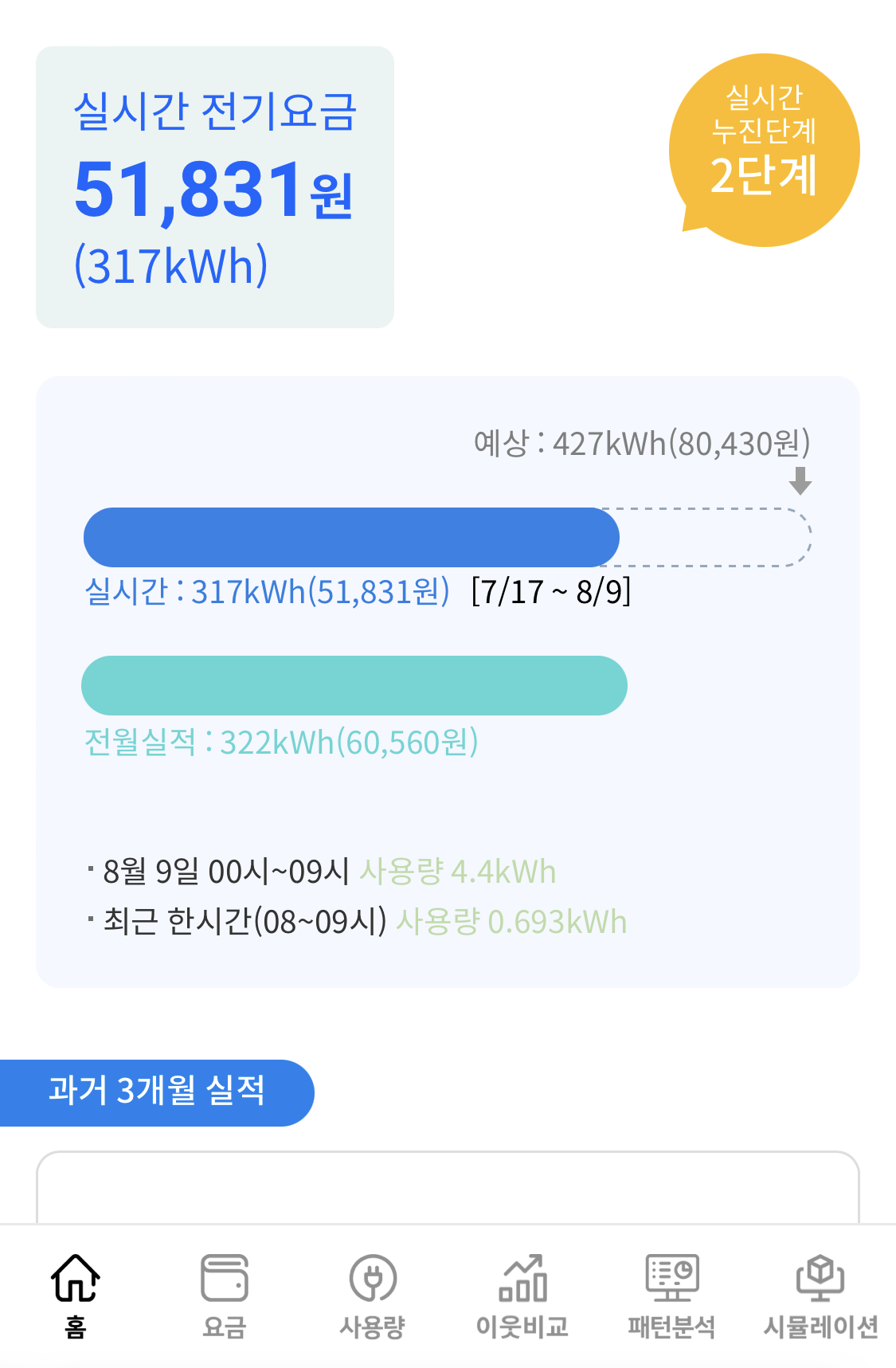Open the 과거 3개월 실적 section
Image resolution: width=896 pixels, height=1368 pixels.
coord(157,1093)
